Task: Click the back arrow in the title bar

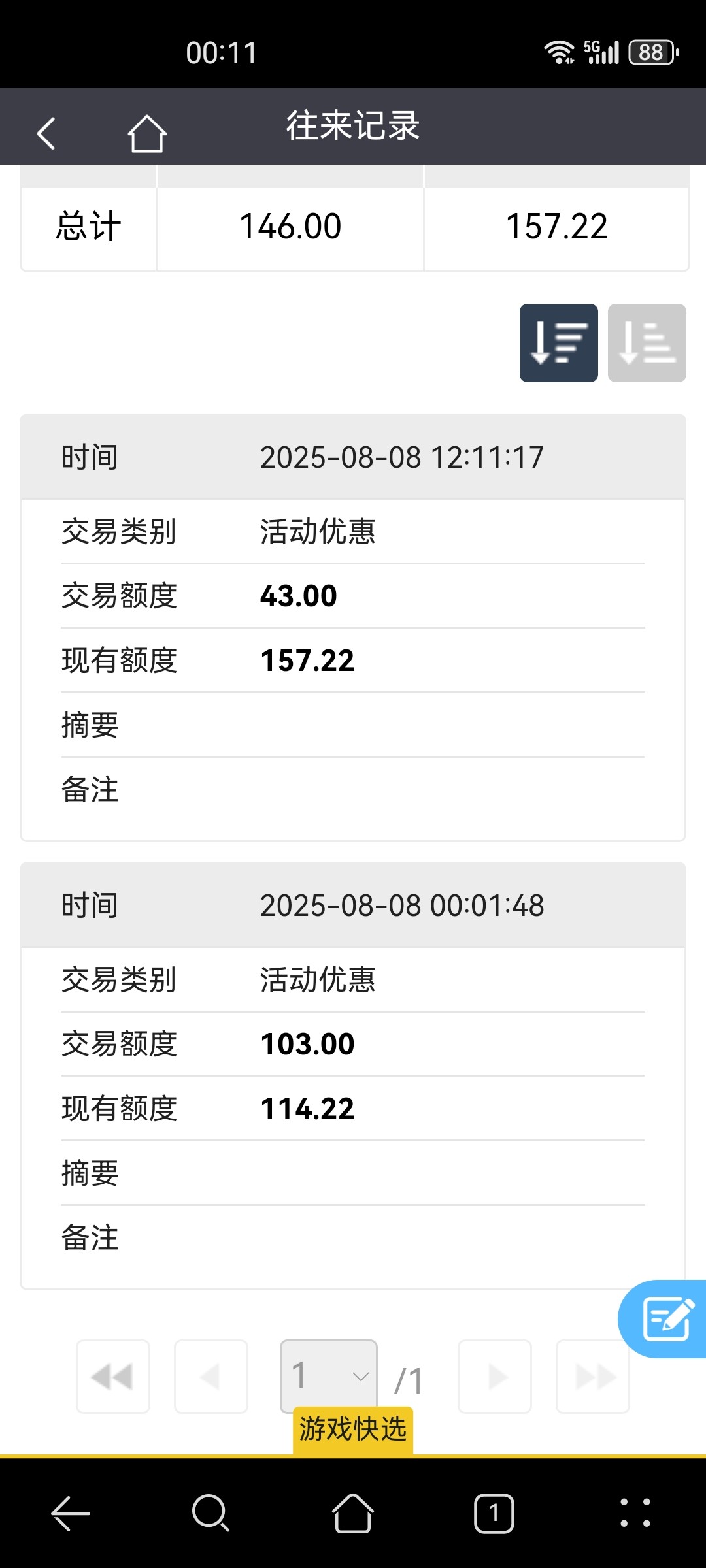Action: (x=46, y=132)
